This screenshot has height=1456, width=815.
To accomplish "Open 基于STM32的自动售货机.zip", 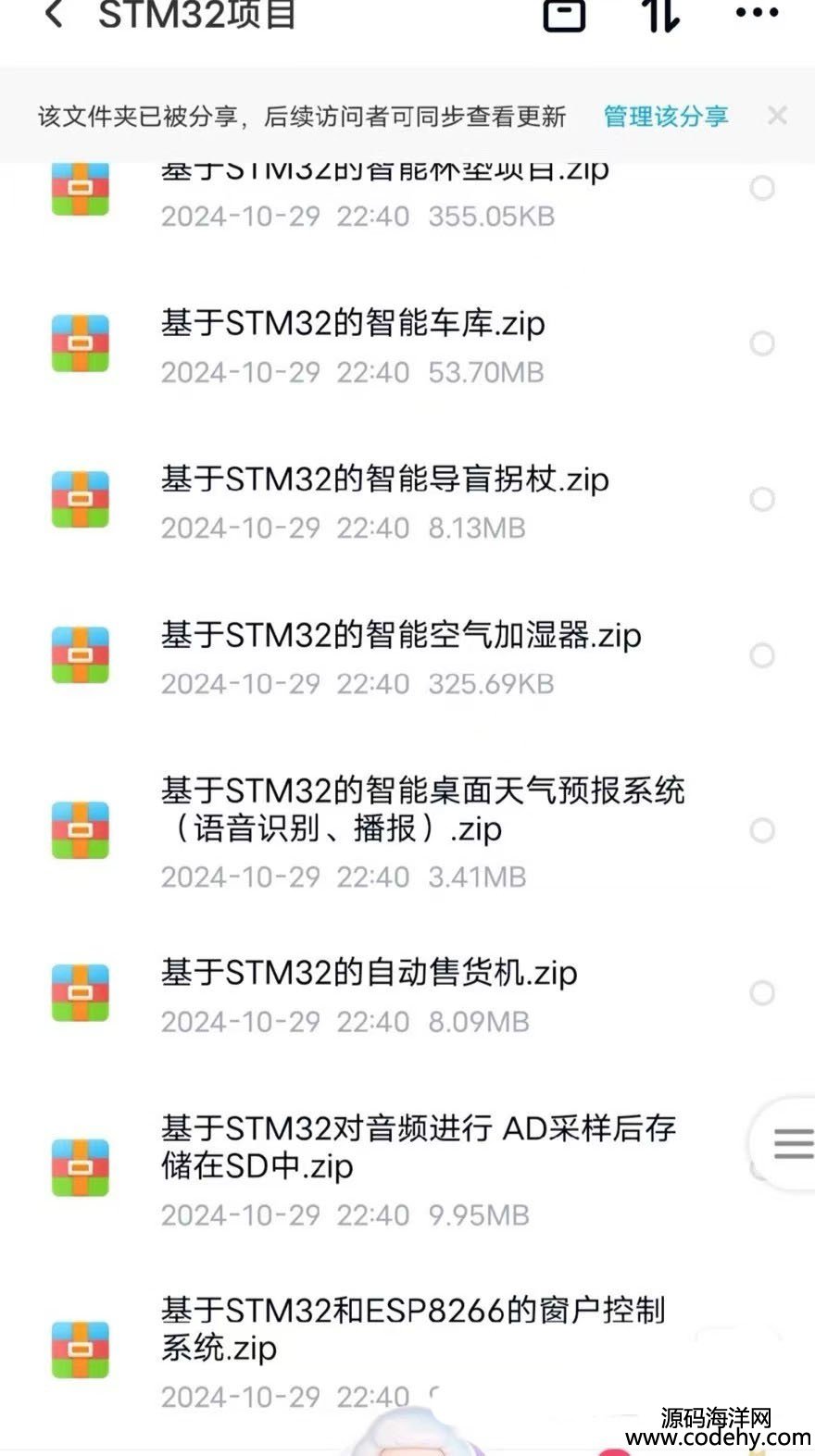I will pyautogui.click(x=369, y=973).
